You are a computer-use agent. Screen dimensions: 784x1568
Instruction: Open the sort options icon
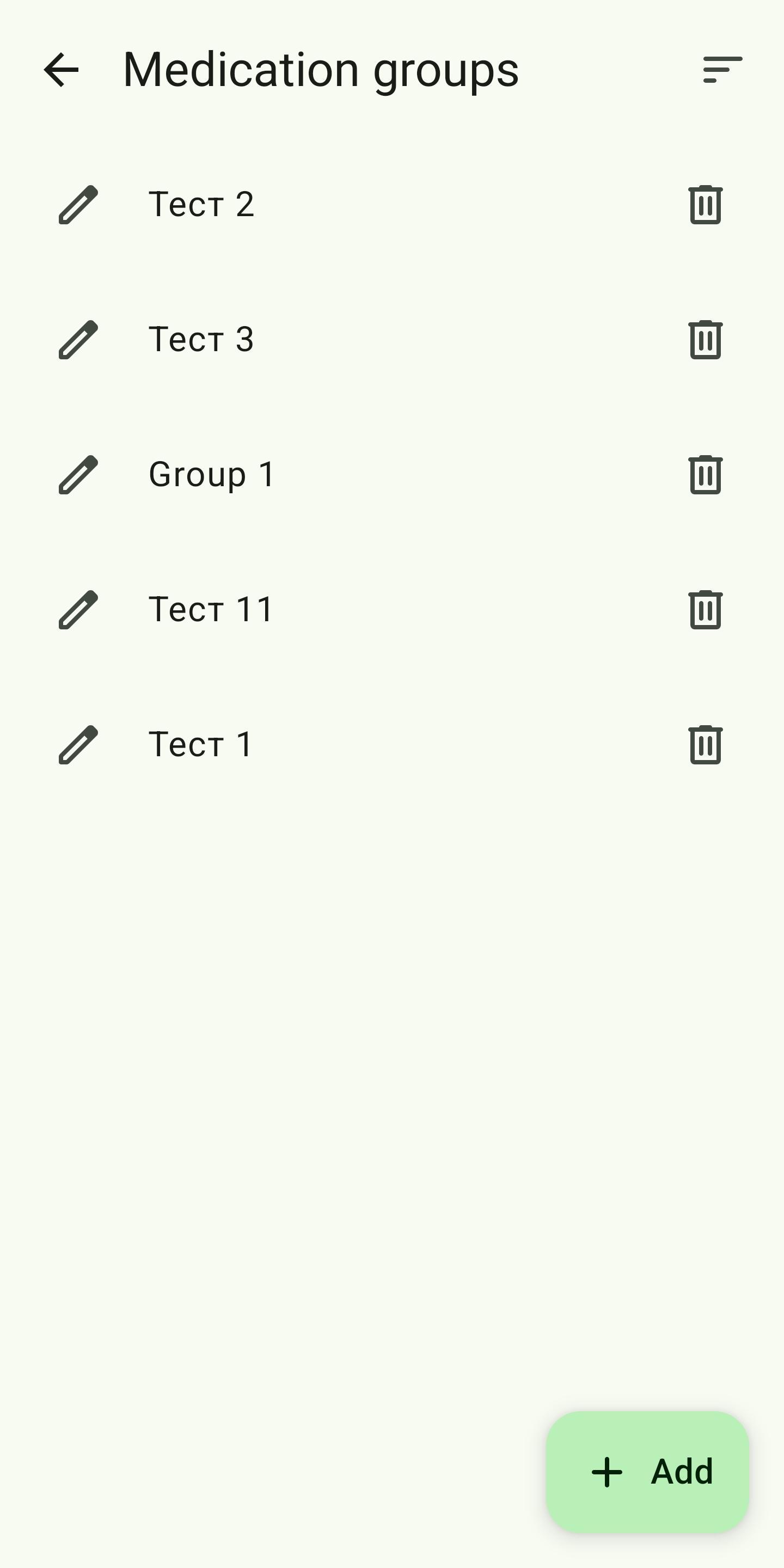coord(722,70)
